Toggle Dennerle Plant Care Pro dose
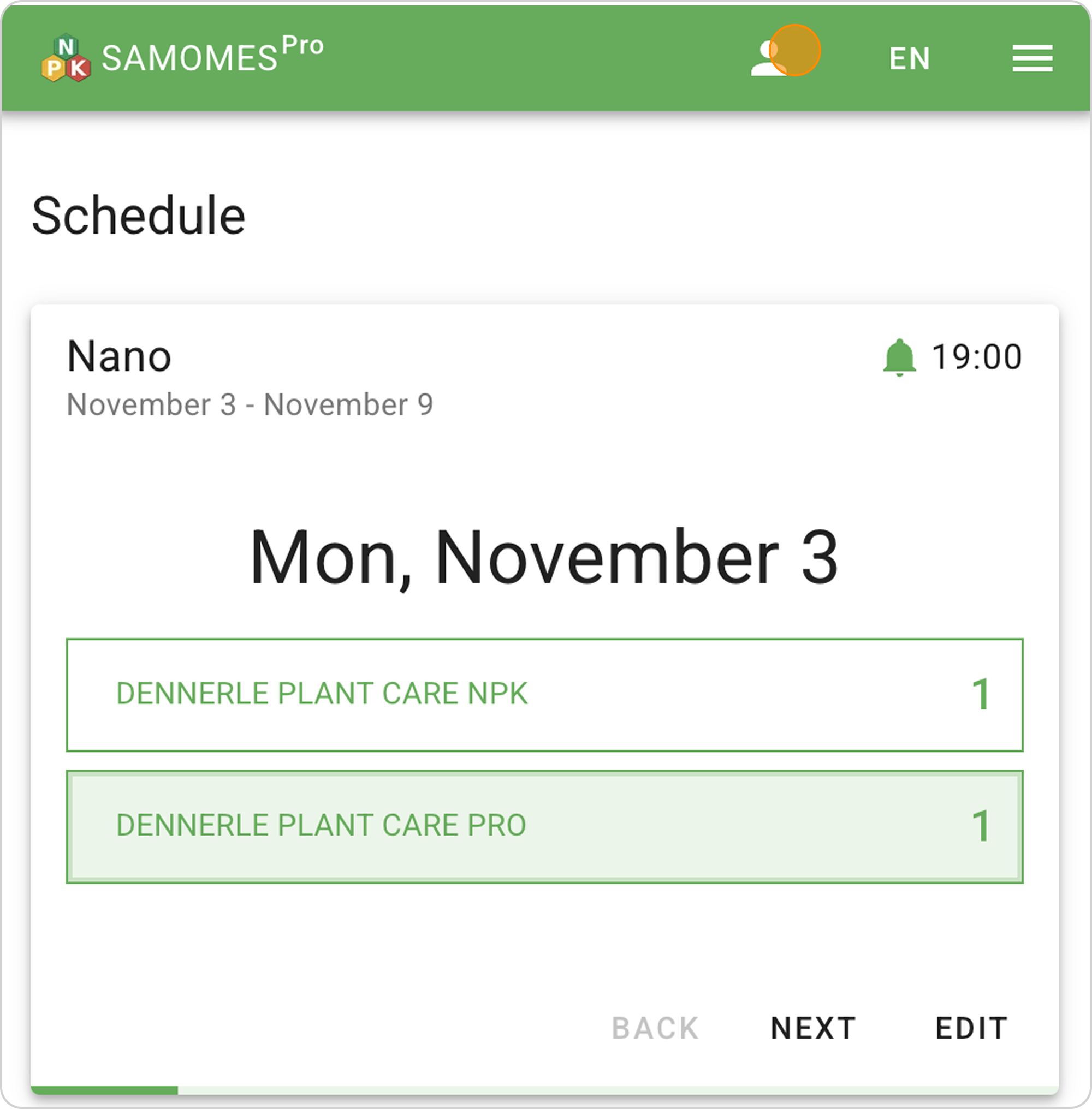 click(544, 826)
